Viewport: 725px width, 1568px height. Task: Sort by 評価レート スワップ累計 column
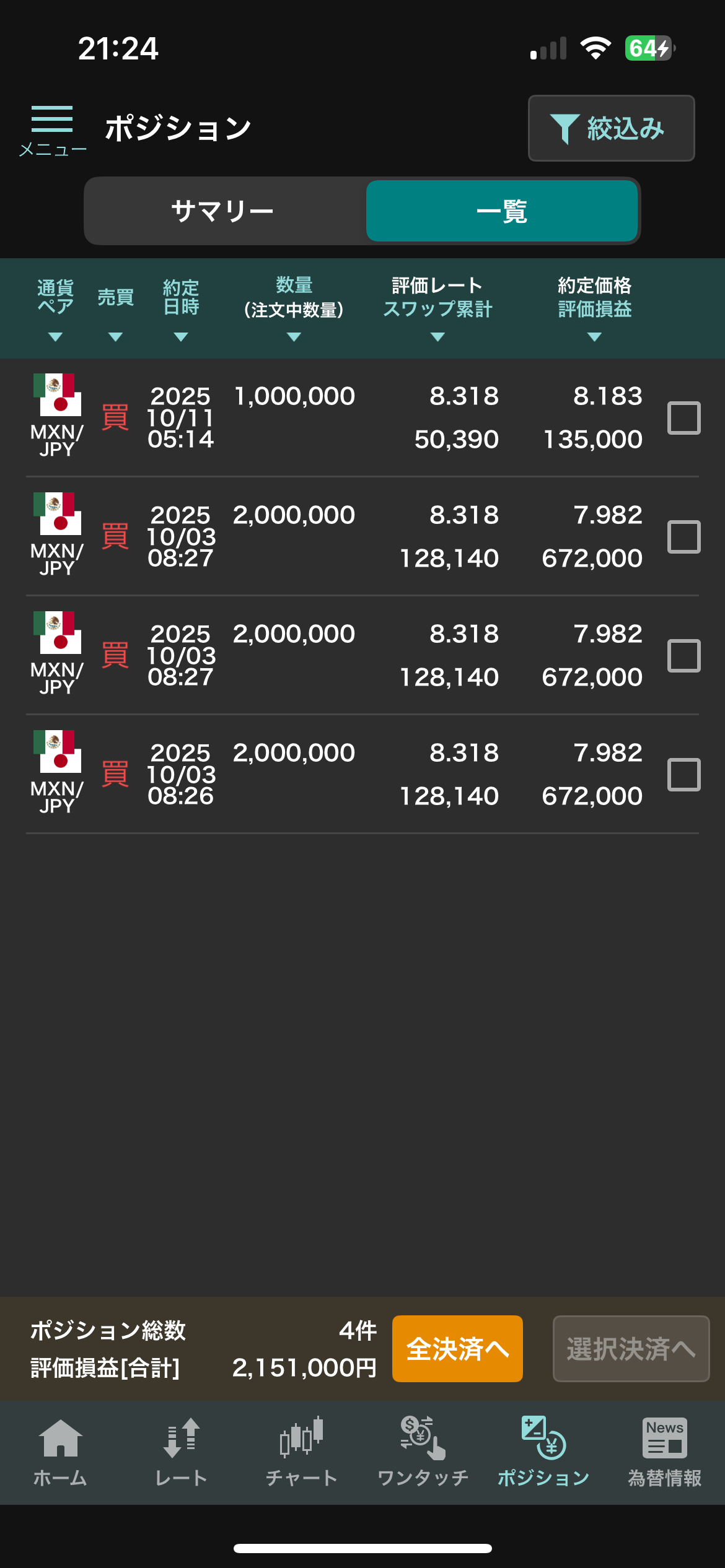click(437, 308)
